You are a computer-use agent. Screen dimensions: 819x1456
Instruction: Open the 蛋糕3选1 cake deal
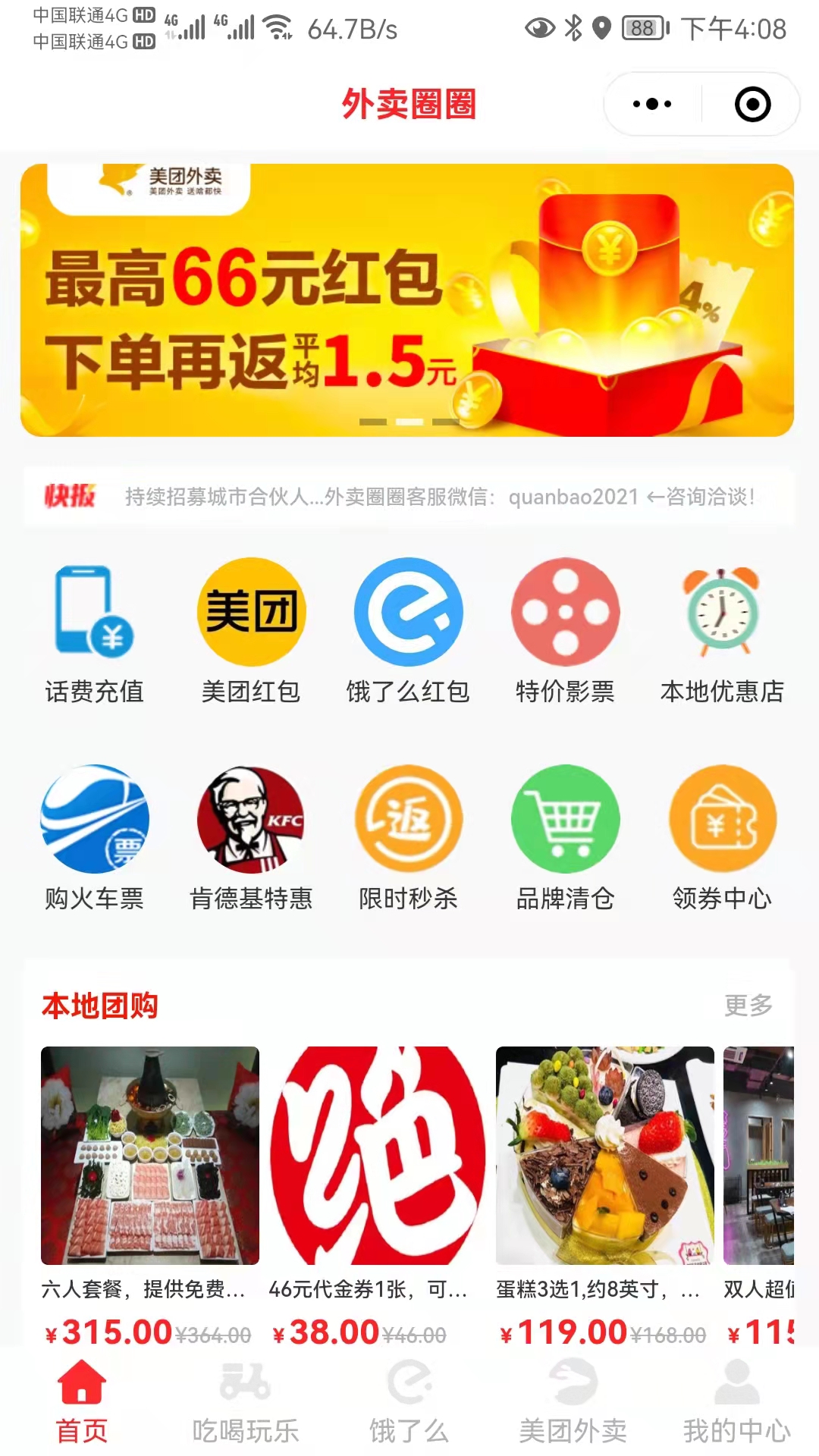tap(605, 1197)
